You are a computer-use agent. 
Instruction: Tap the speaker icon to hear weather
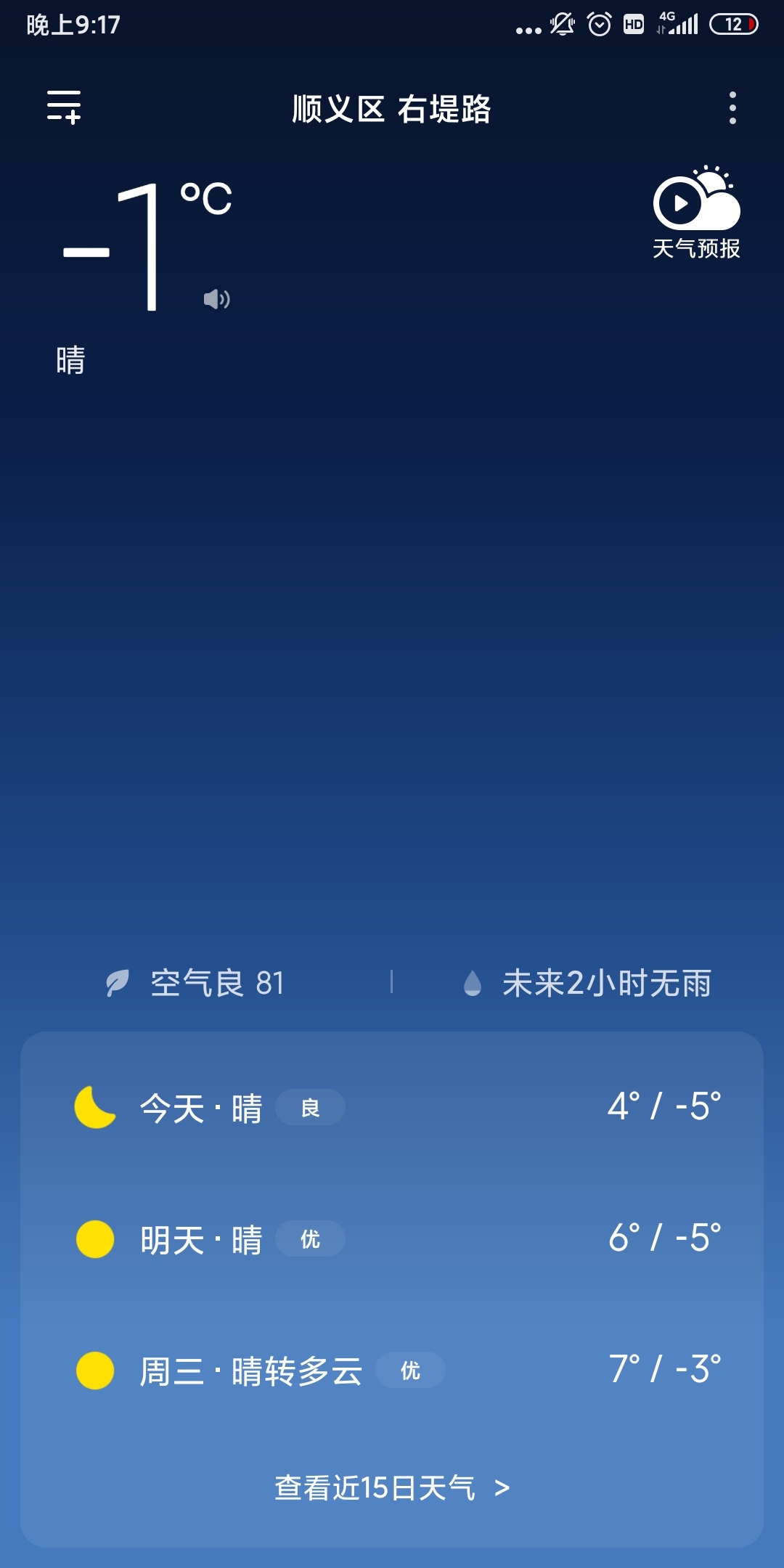(x=216, y=299)
